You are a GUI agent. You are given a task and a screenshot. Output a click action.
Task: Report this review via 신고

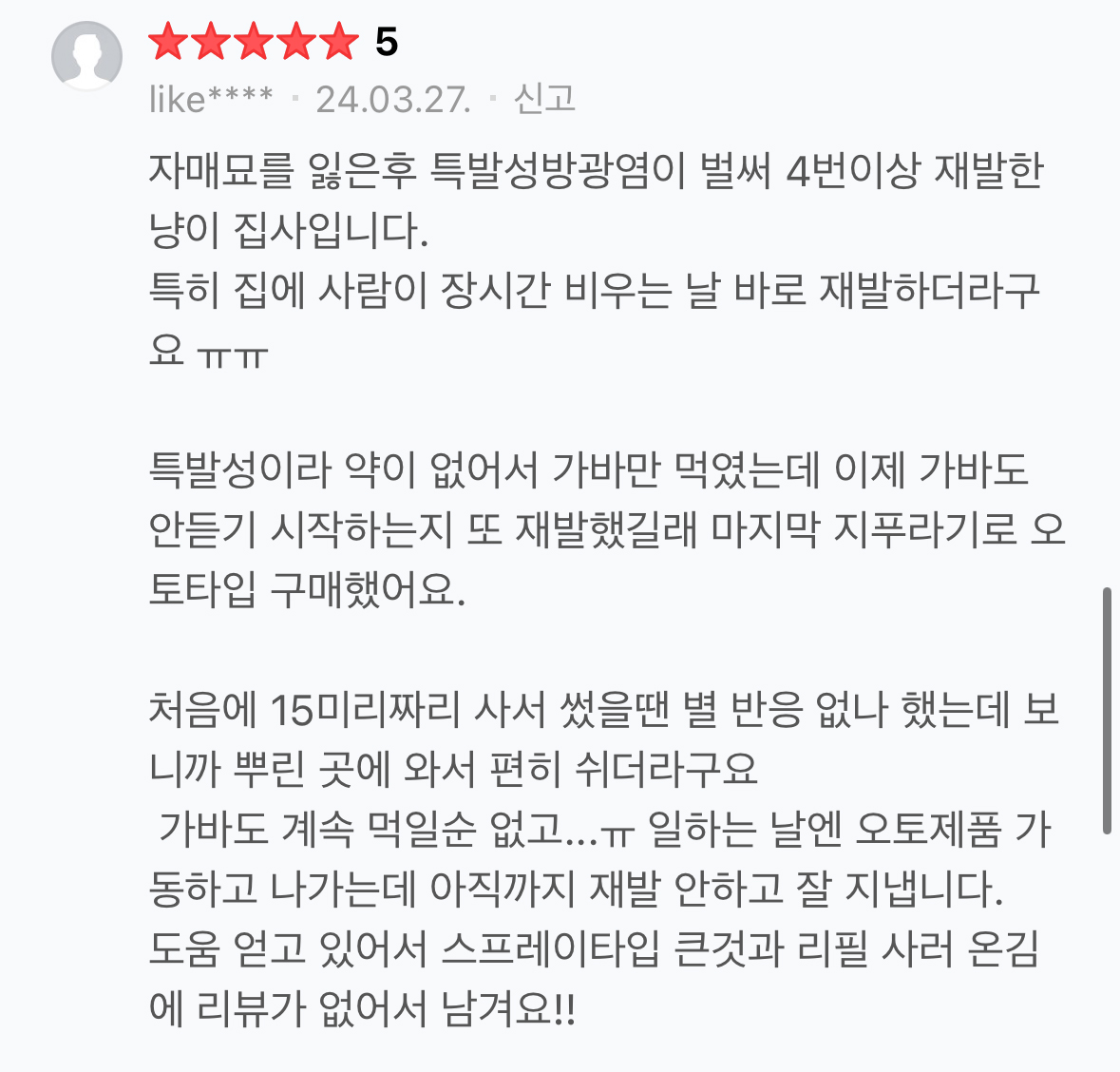click(544, 99)
